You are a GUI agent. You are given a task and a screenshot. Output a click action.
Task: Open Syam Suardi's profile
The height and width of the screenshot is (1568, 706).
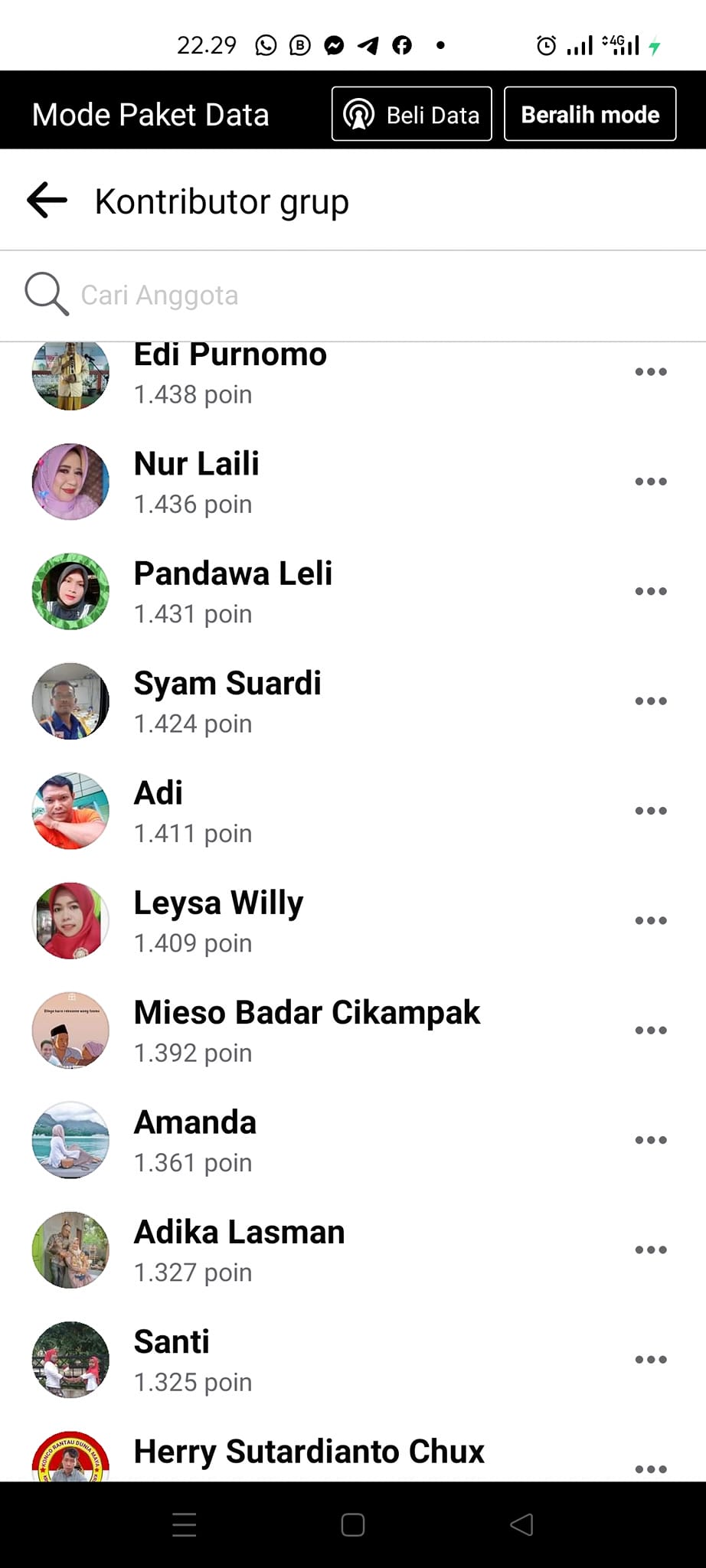[227, 684]
